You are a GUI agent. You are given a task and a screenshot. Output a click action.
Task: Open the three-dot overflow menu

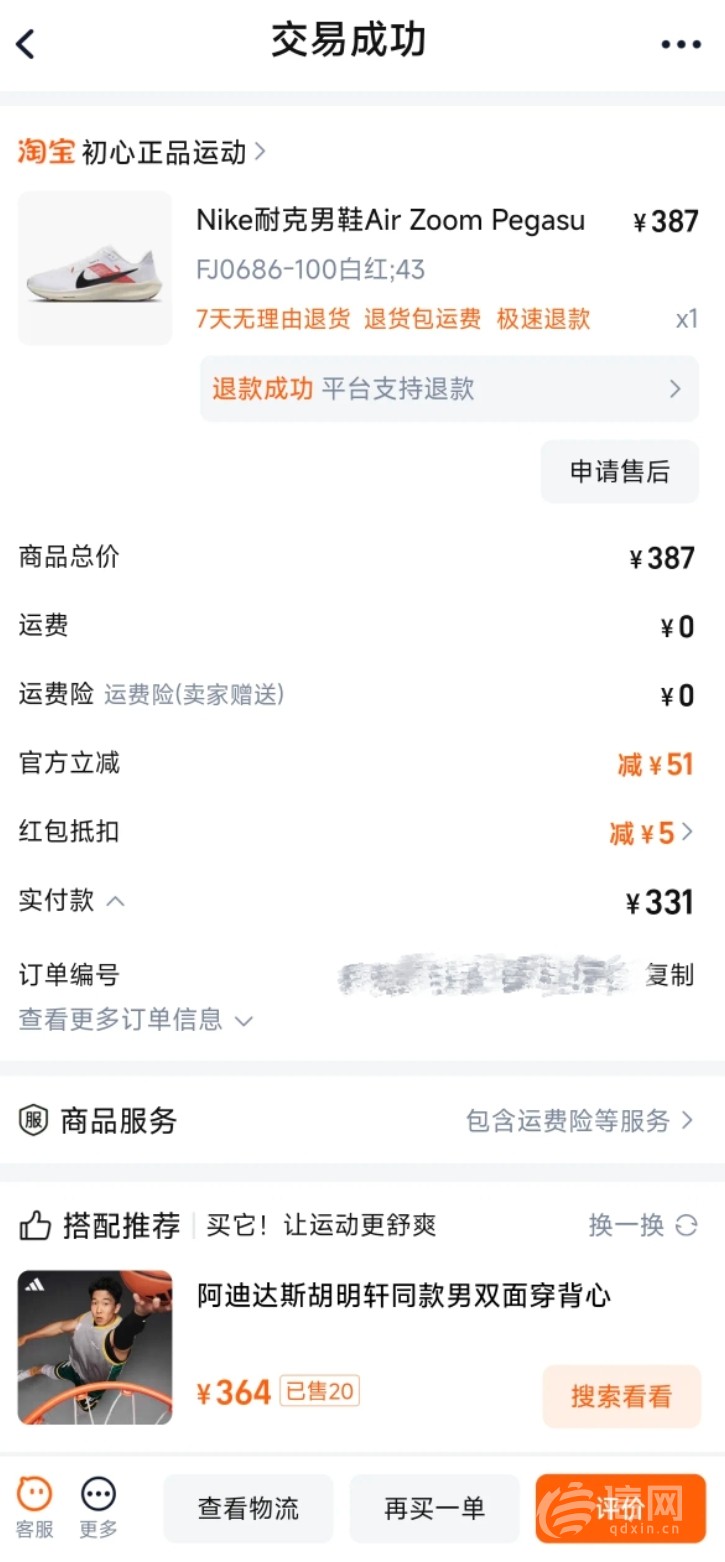click(680, 44)
